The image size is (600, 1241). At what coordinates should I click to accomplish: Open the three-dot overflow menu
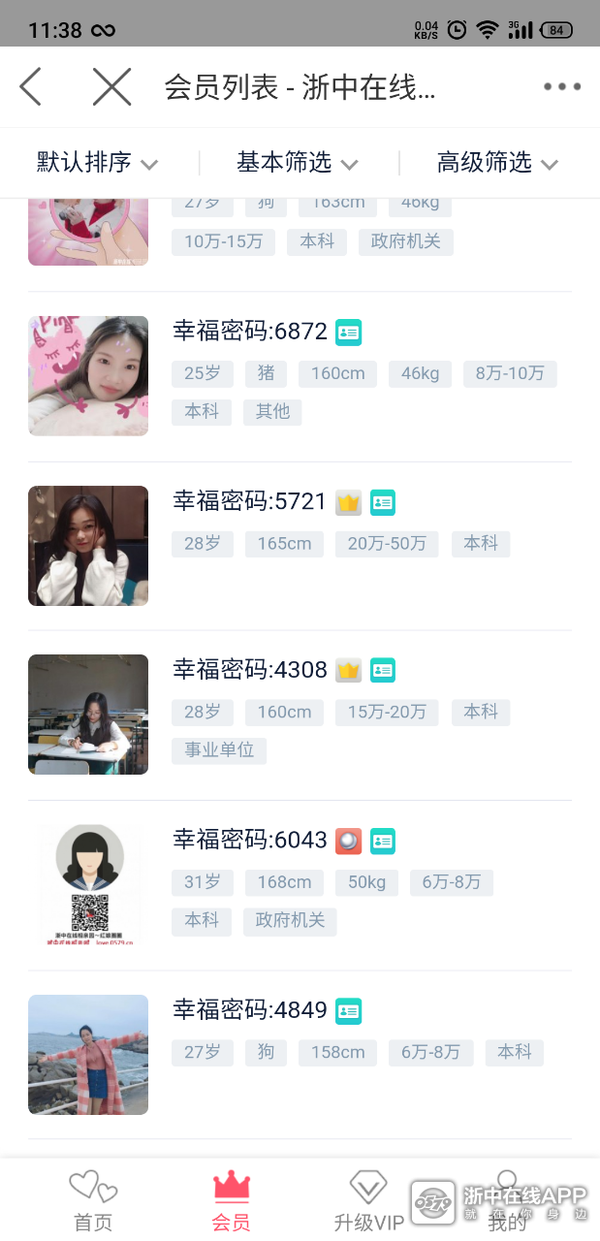point(562,87)
